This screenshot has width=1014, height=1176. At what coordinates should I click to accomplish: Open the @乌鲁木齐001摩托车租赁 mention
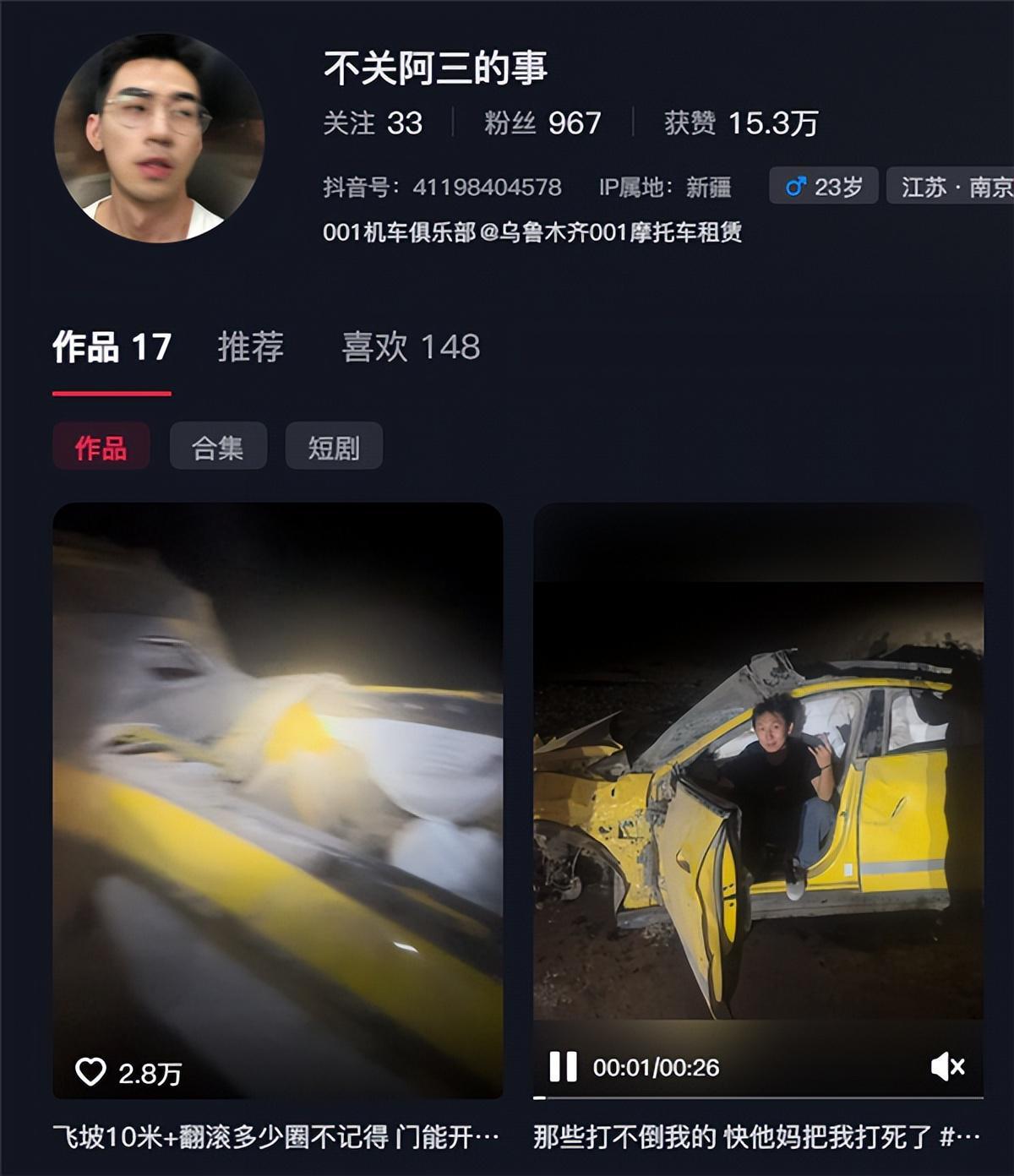coord(611,232)
